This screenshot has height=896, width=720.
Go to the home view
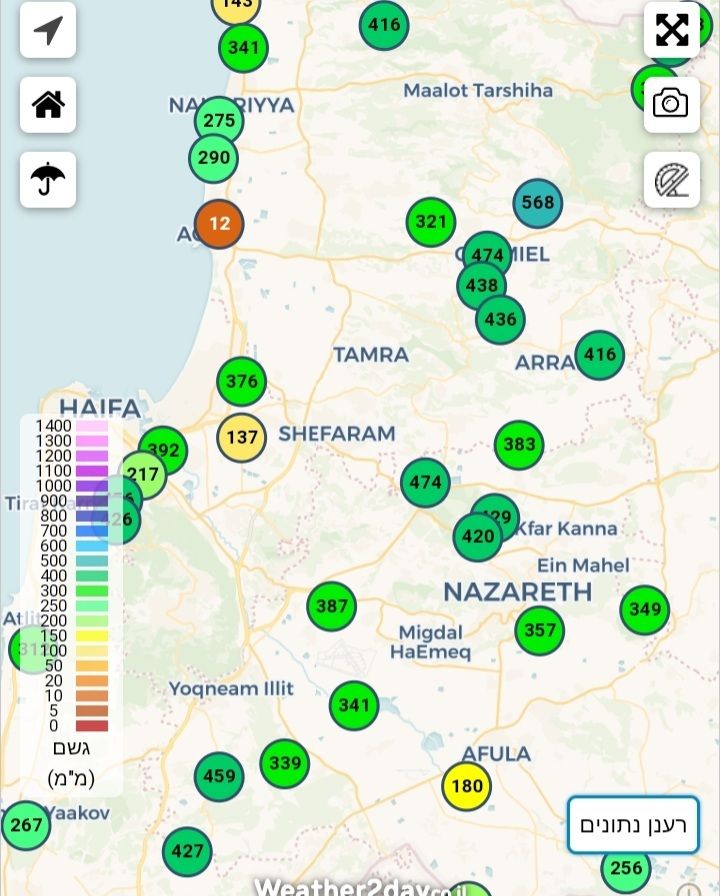click(x=48, y=105)
